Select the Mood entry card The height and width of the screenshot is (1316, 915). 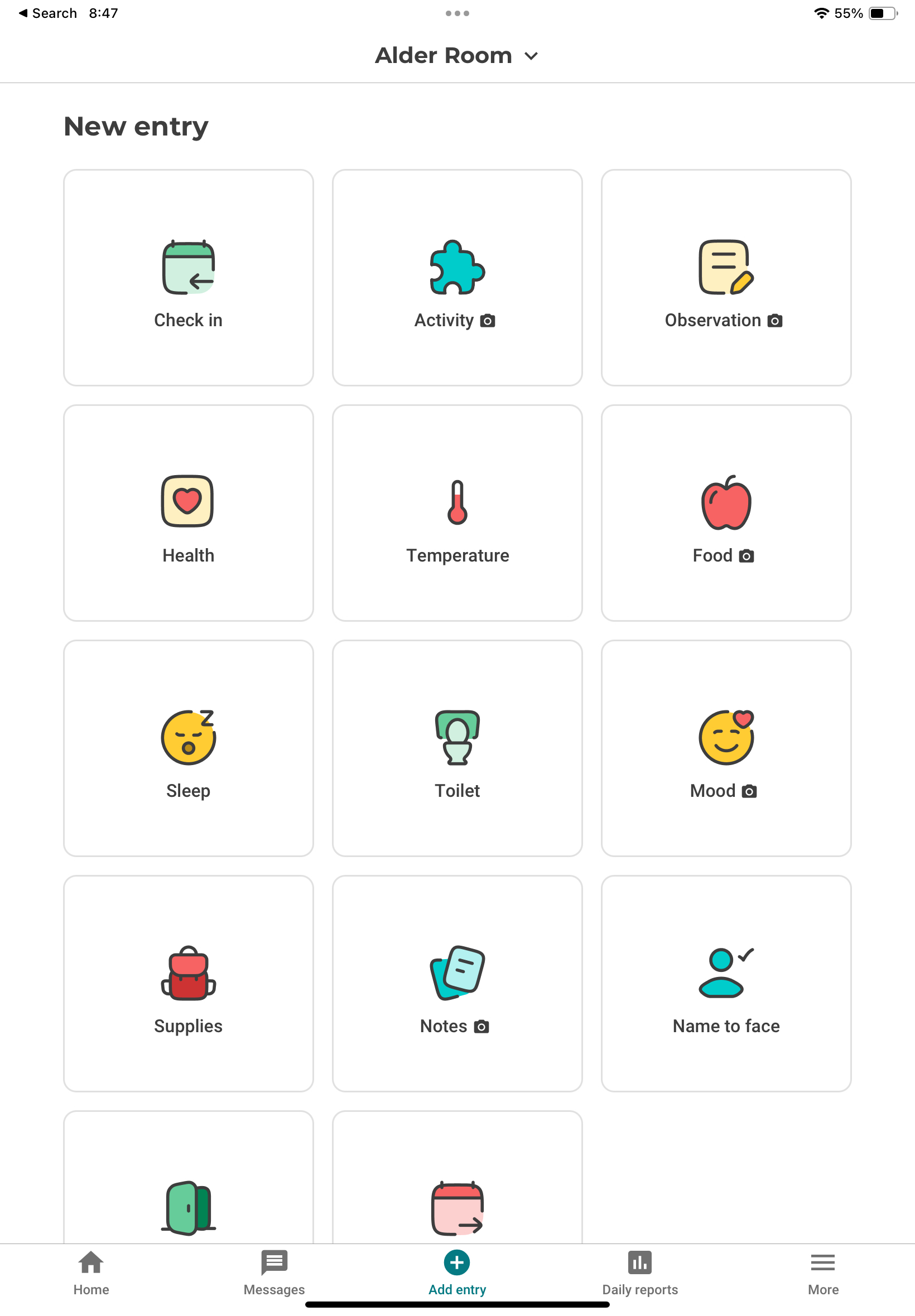(726, 748)
